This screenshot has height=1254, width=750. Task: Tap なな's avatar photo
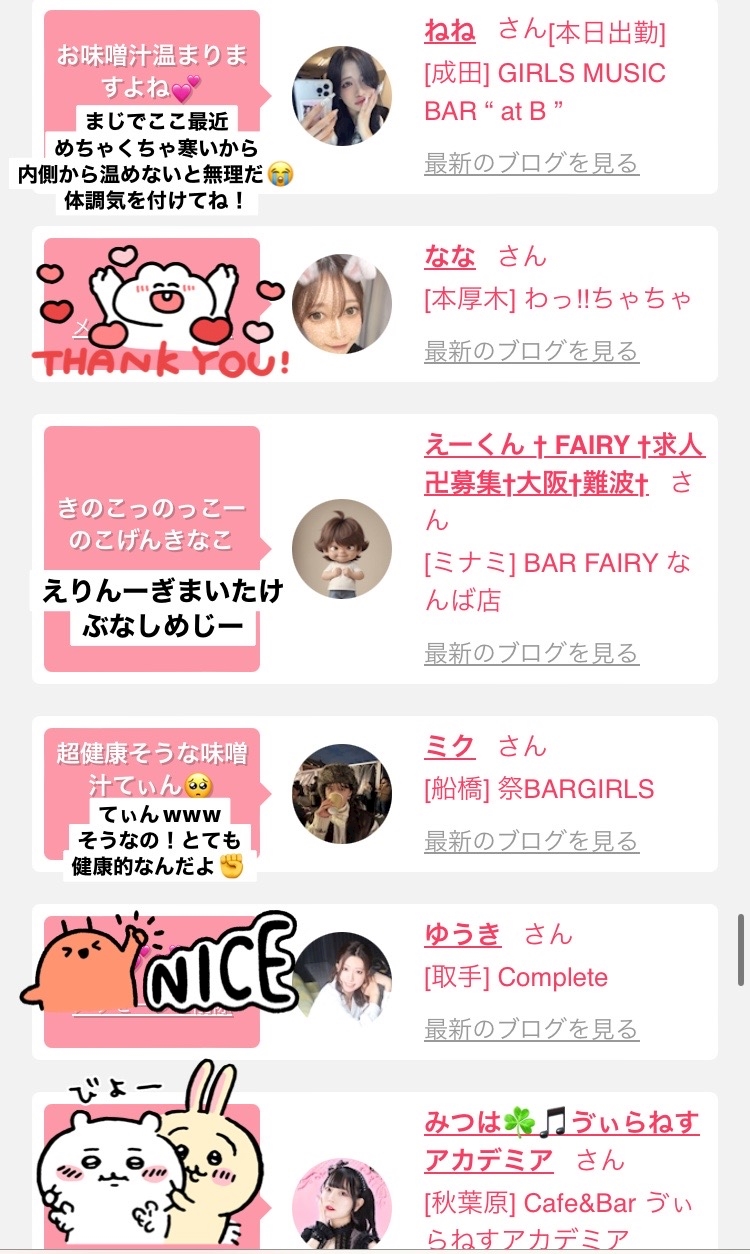tap(342, 304)
